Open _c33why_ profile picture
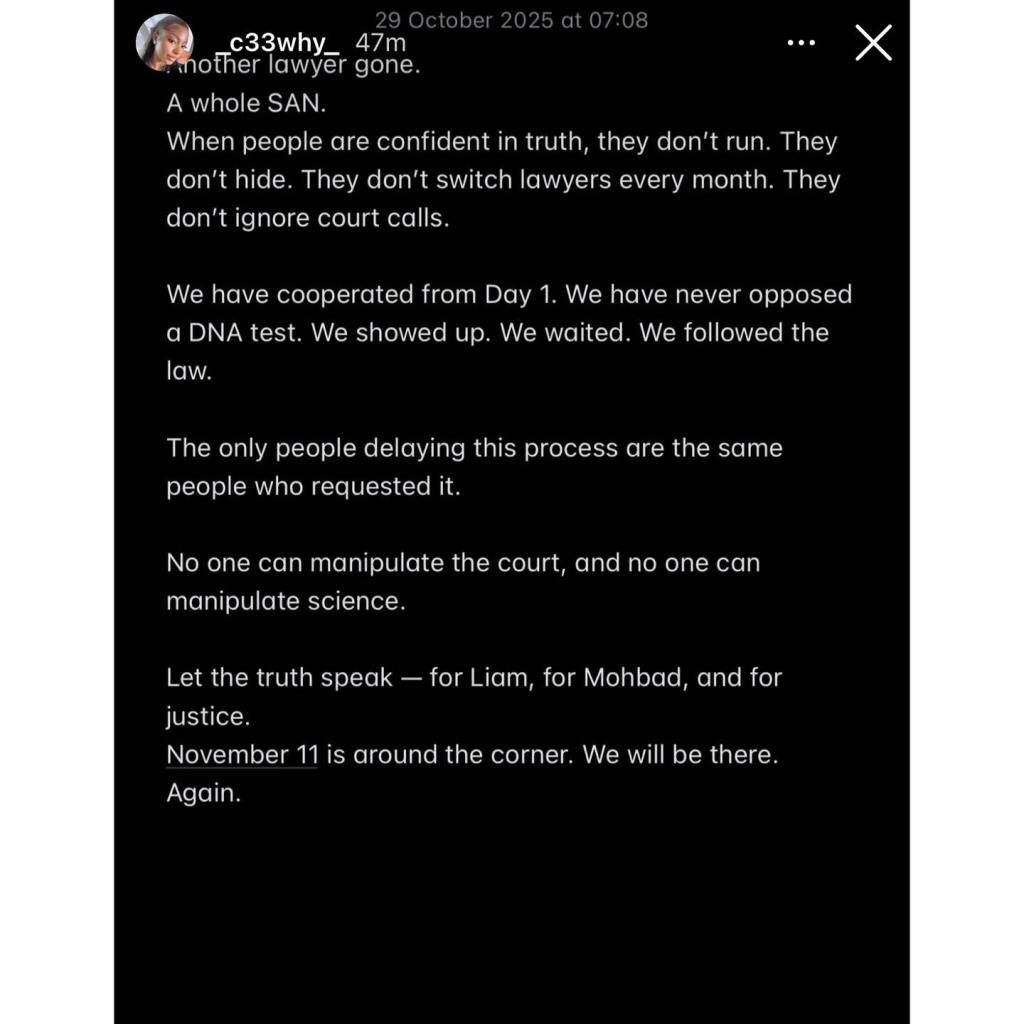This screenshot has height=1024, width=1024. [164, 43]
